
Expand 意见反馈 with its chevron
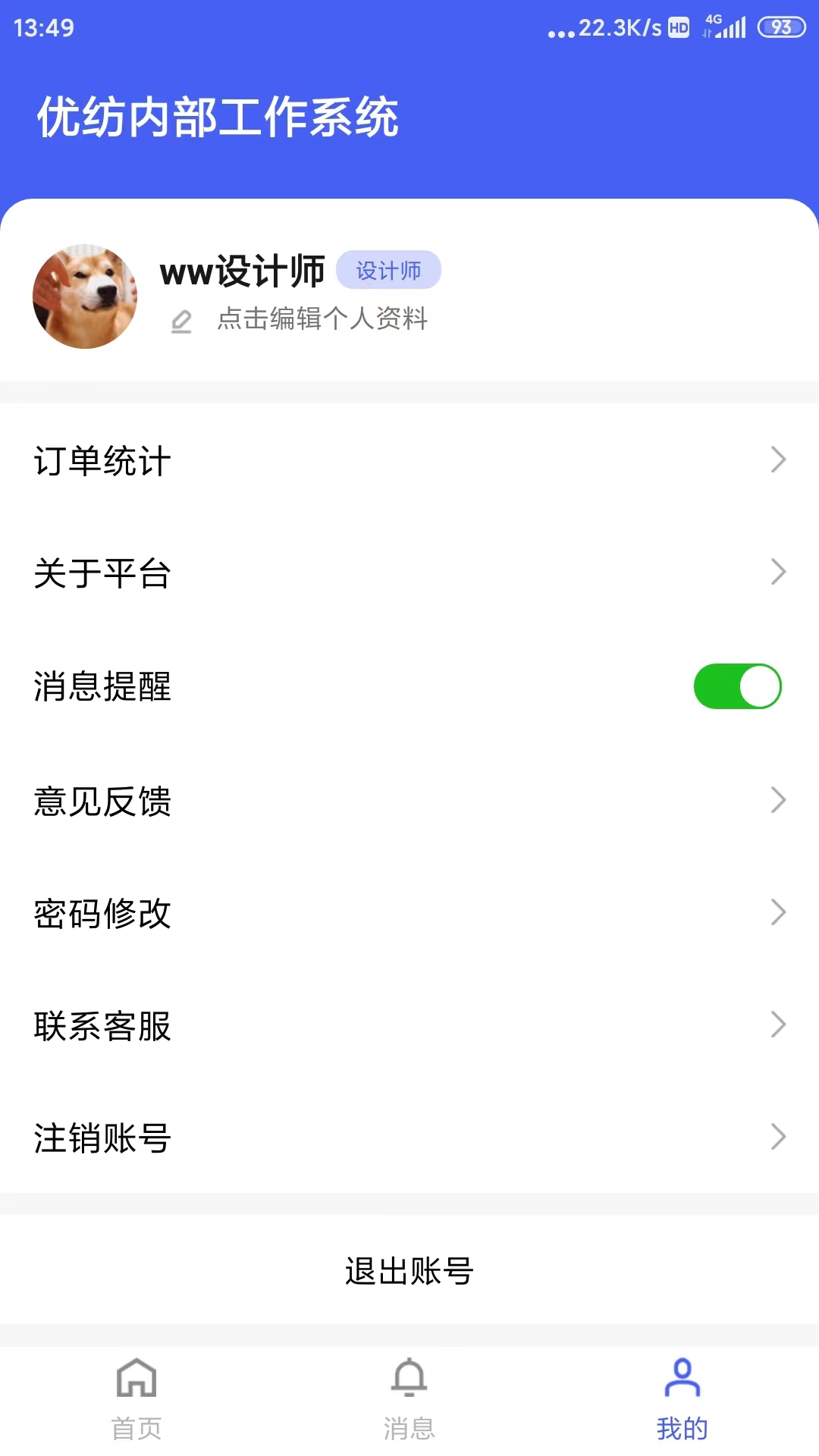coord(779,799)
